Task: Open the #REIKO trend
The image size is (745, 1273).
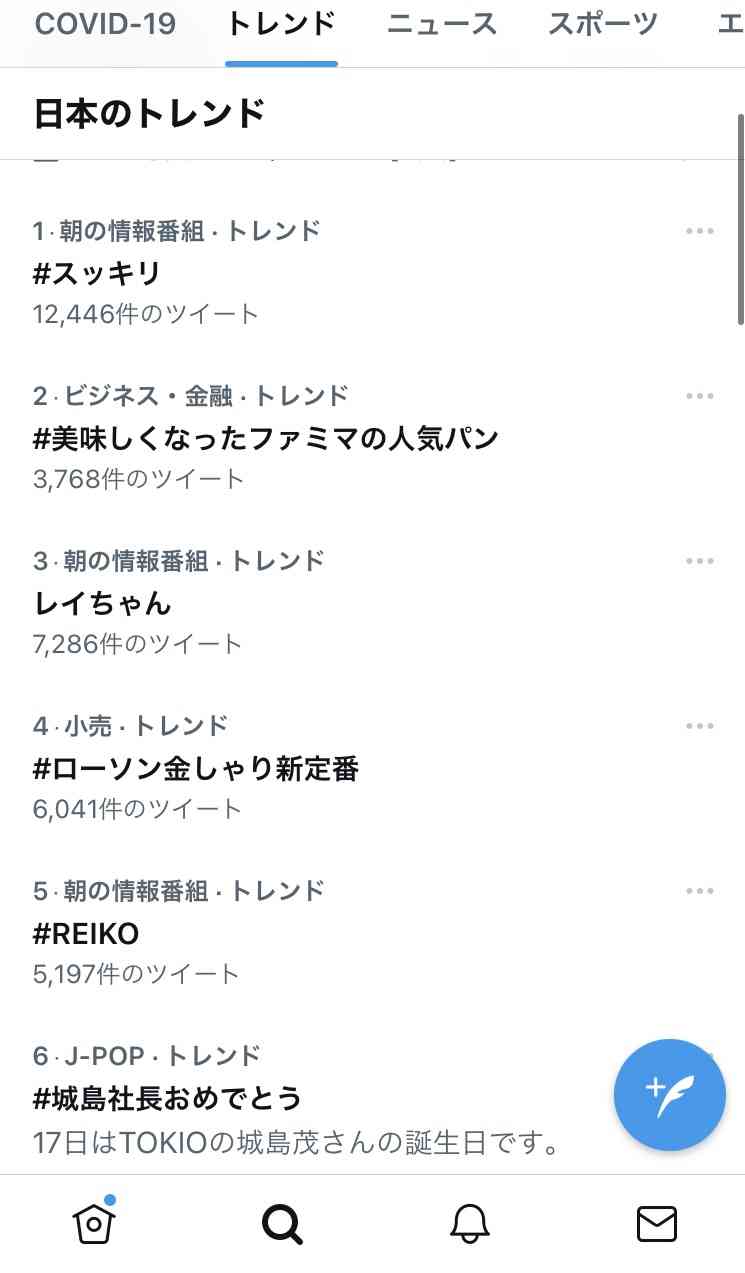Action: pos(372,932)
